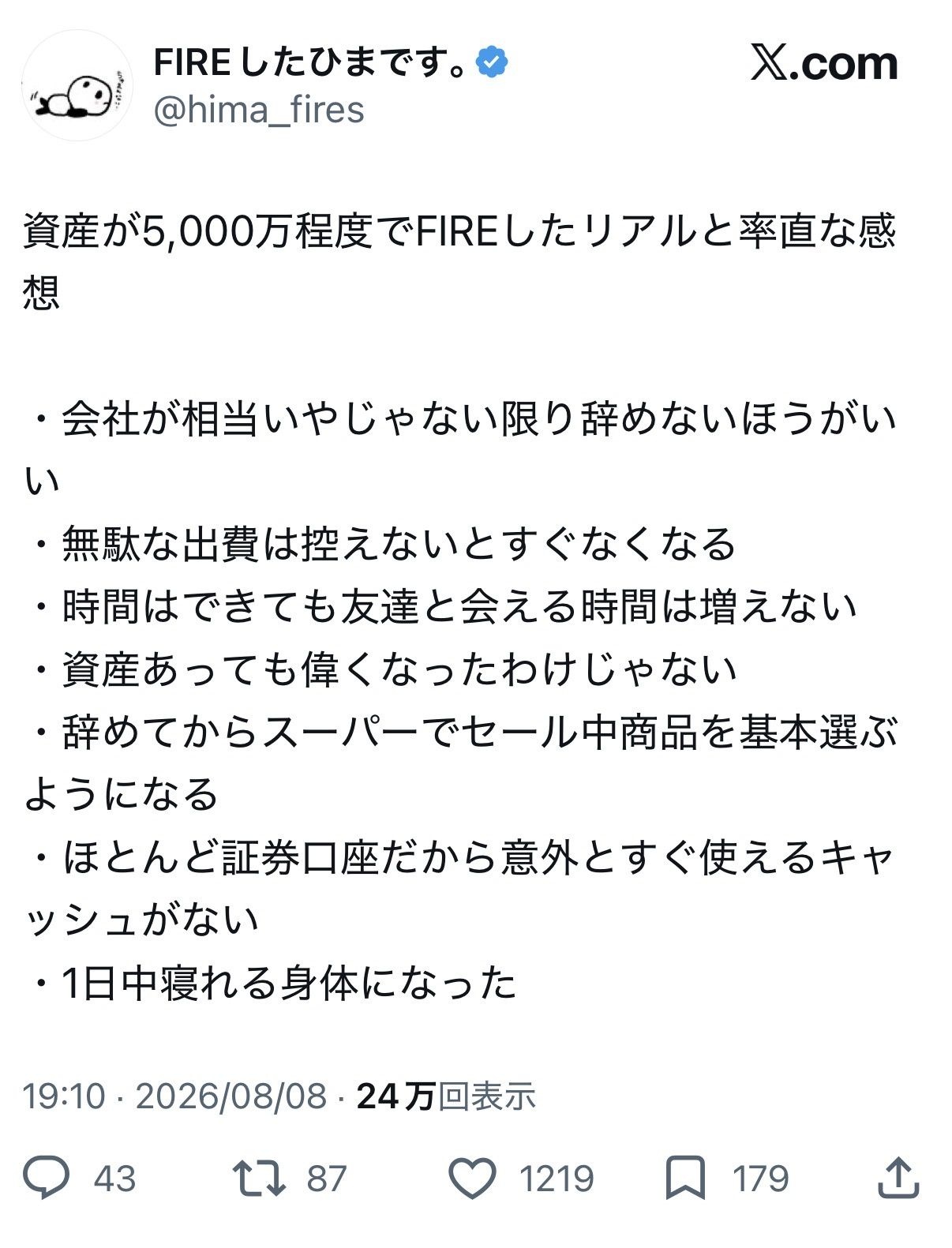Repost this tweet
Viewport: 952px width, 1248px height.
(x=259, y=1178)
